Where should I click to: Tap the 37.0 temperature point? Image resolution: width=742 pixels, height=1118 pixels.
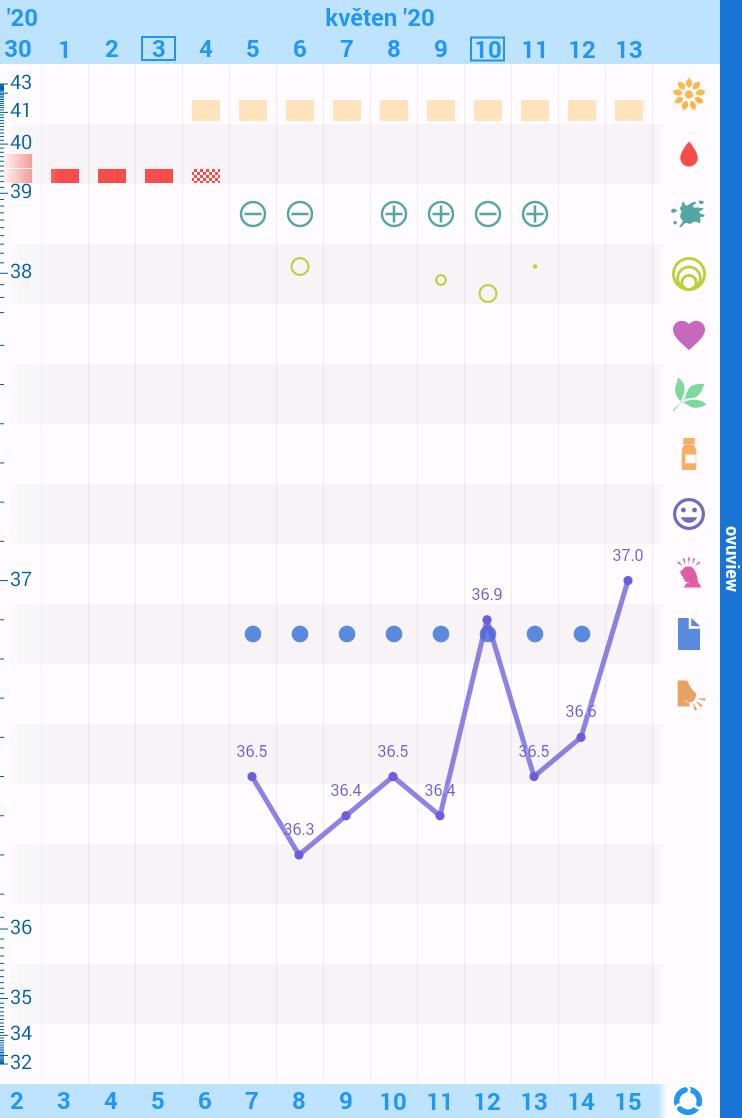click(x=628, y=580)
